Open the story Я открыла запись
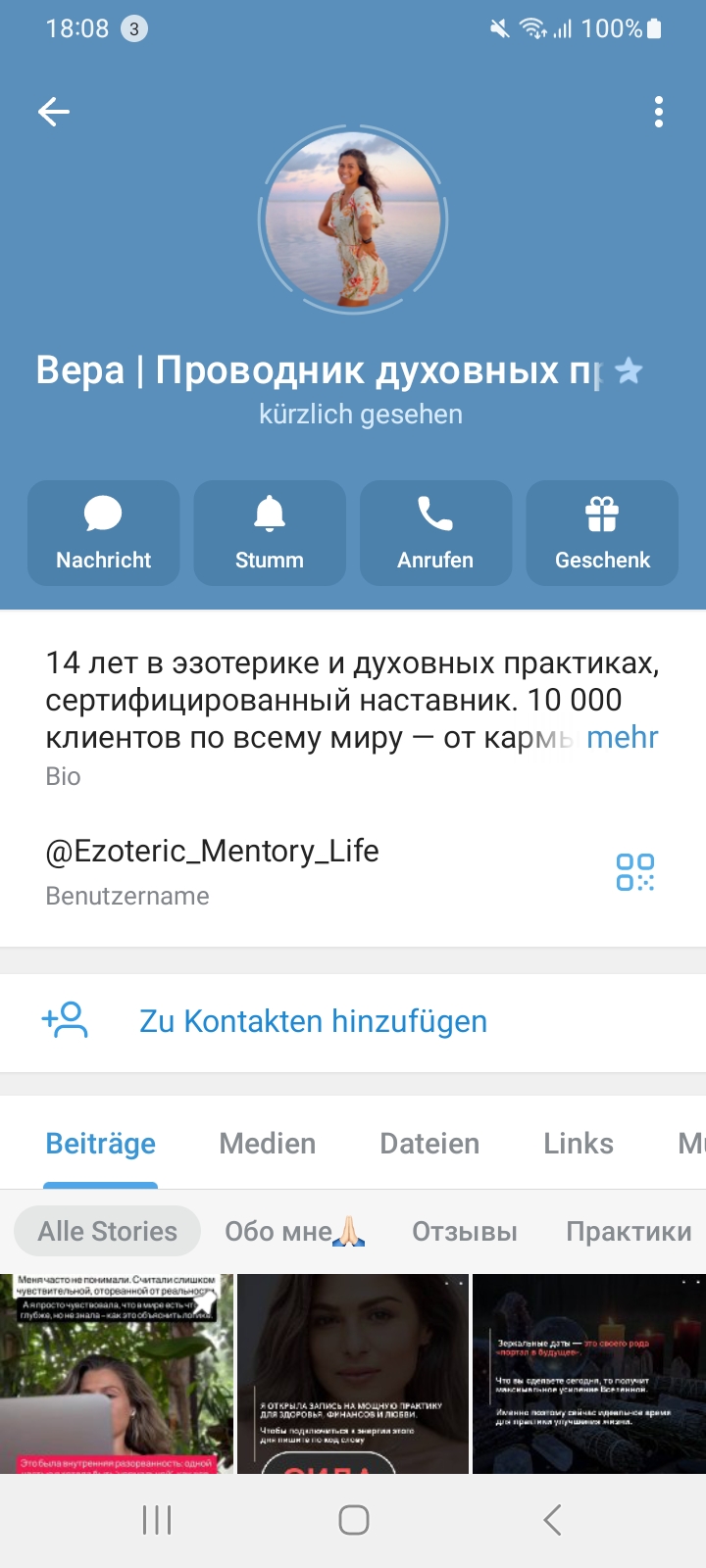The image size is (706, 1568). click(353, 1374)
